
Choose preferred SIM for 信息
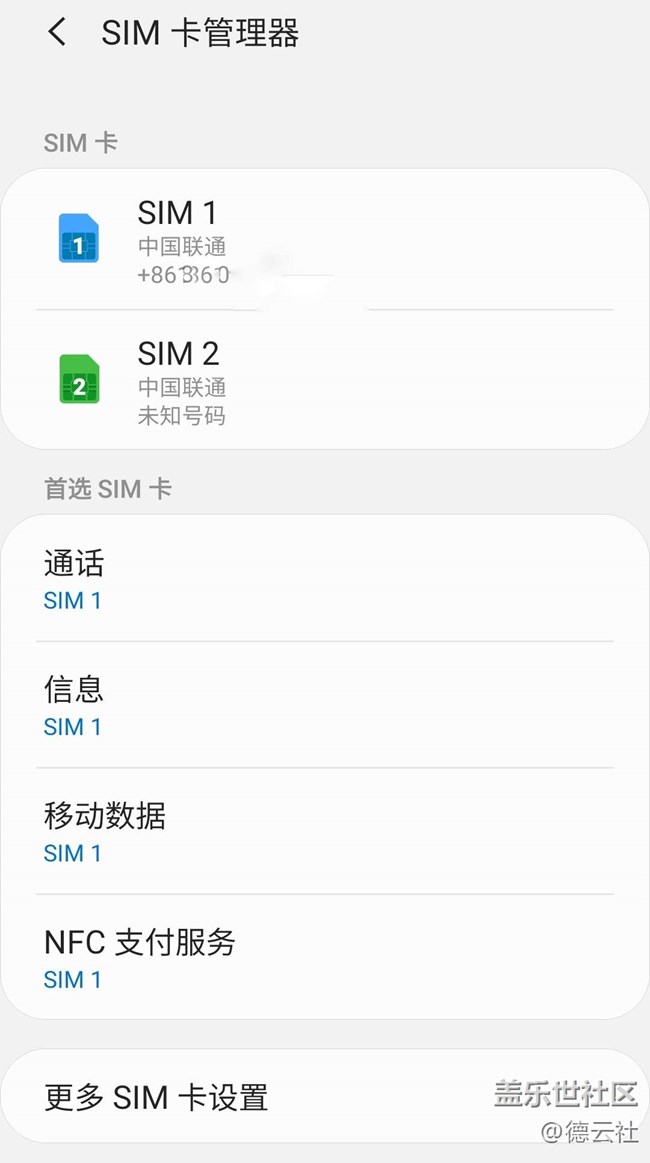pos(324,705)
